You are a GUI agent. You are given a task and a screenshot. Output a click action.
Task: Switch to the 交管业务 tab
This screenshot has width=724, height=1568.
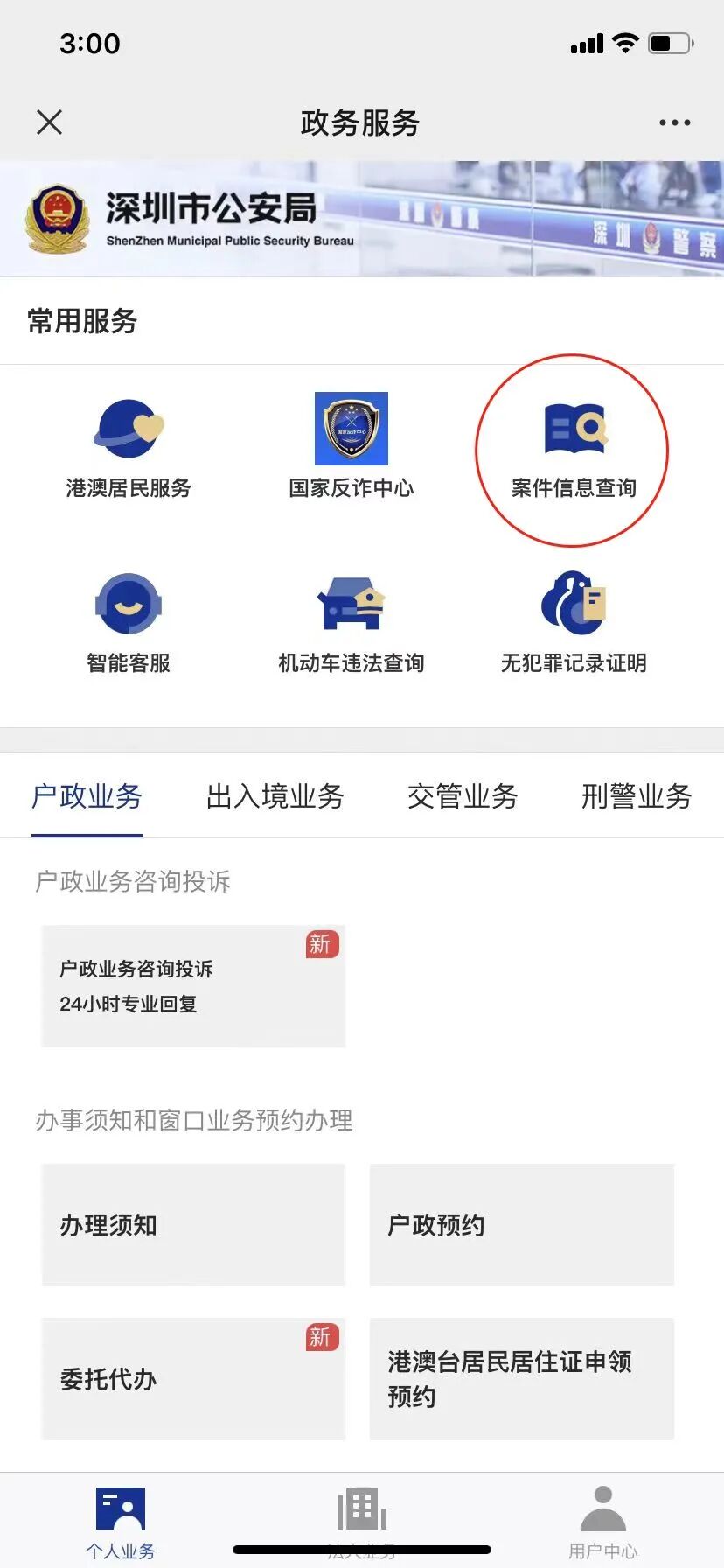click(463, 796)
